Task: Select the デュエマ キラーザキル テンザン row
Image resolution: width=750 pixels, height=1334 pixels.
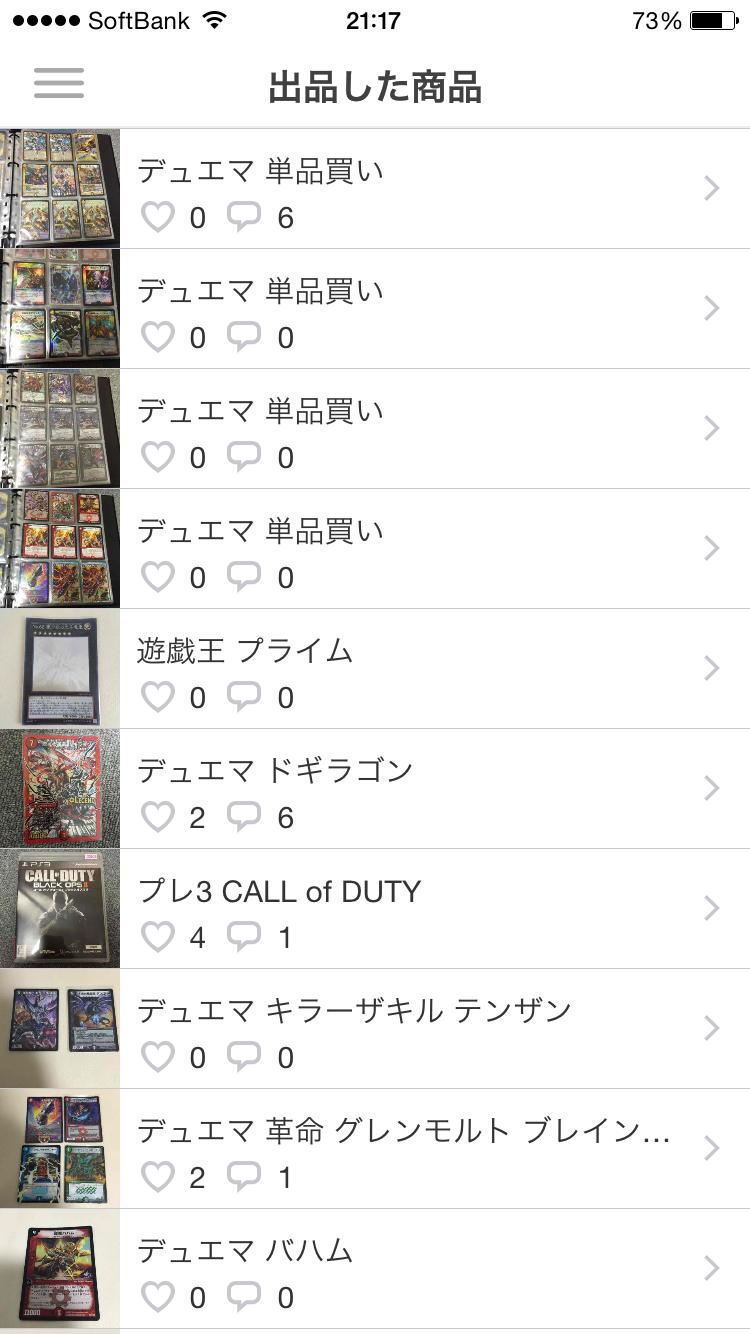Action: 400,1029
